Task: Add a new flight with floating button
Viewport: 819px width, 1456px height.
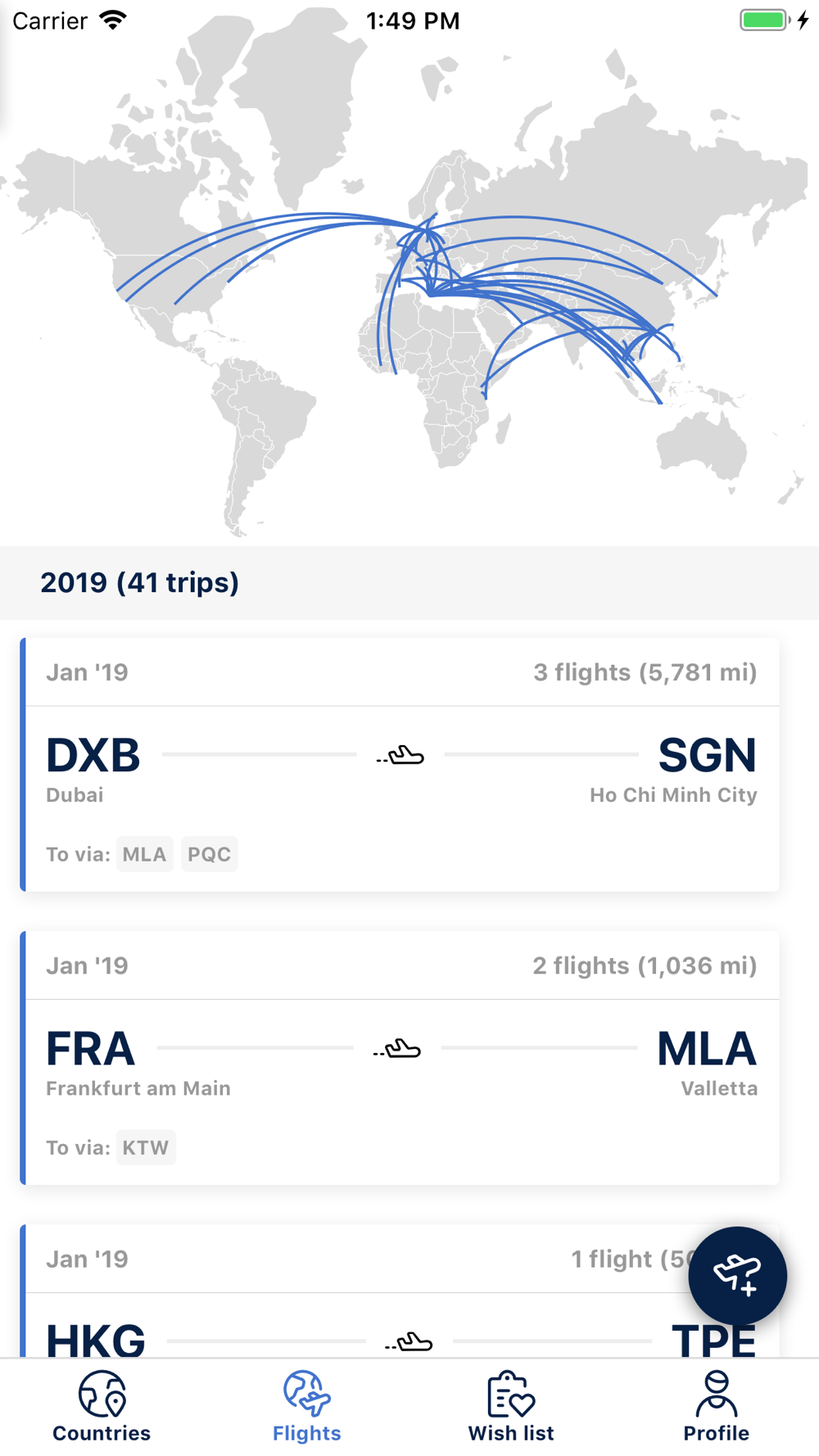Action: (x=737, y=1275)
